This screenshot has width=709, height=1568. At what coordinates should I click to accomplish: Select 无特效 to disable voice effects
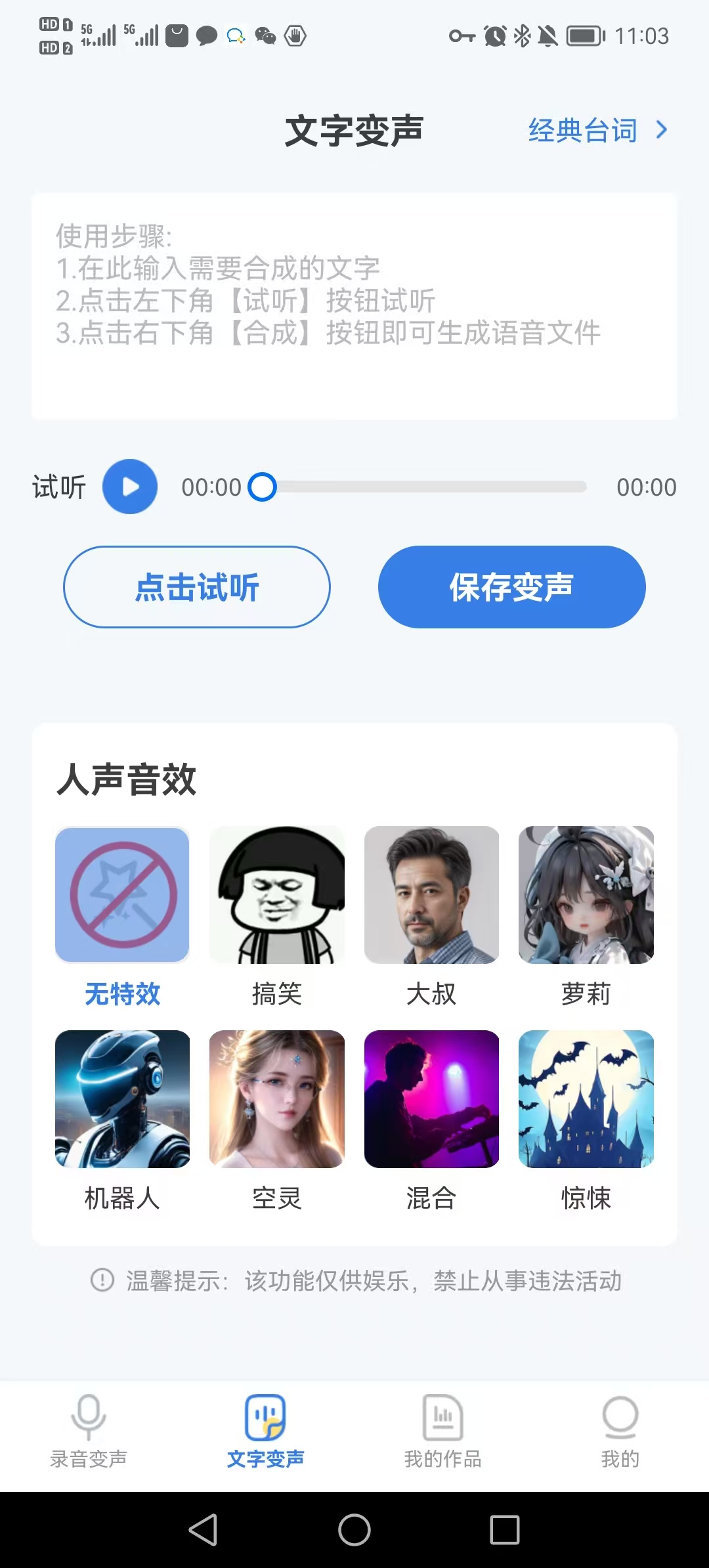[x=122, y=896]
